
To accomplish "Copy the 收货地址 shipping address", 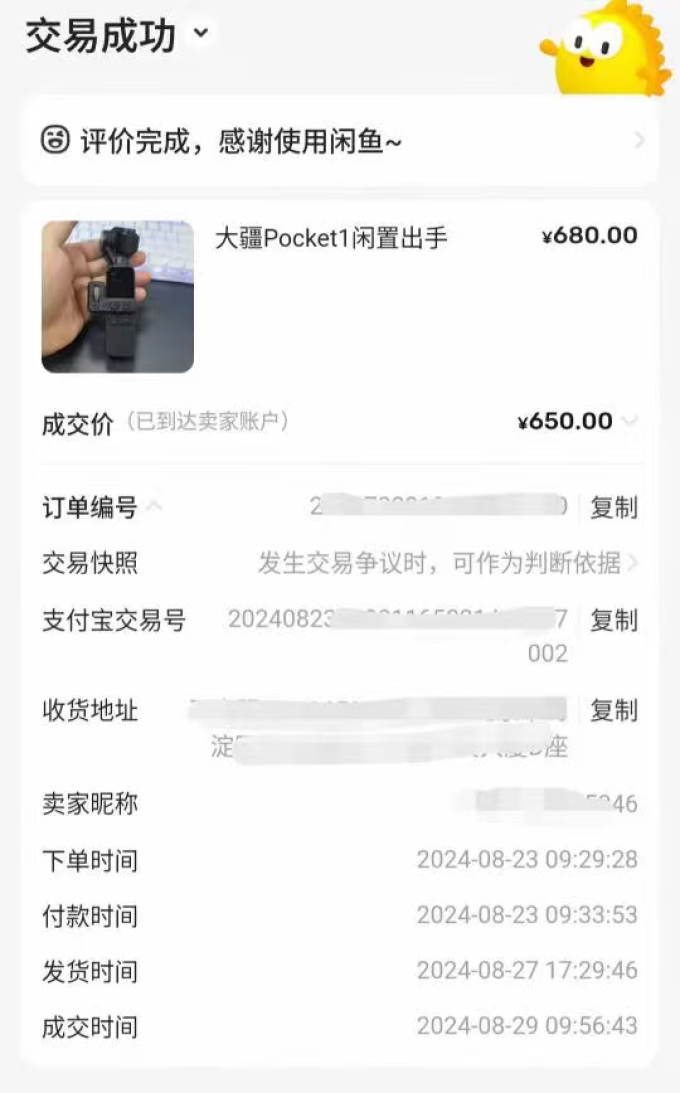I will (613, 710).
